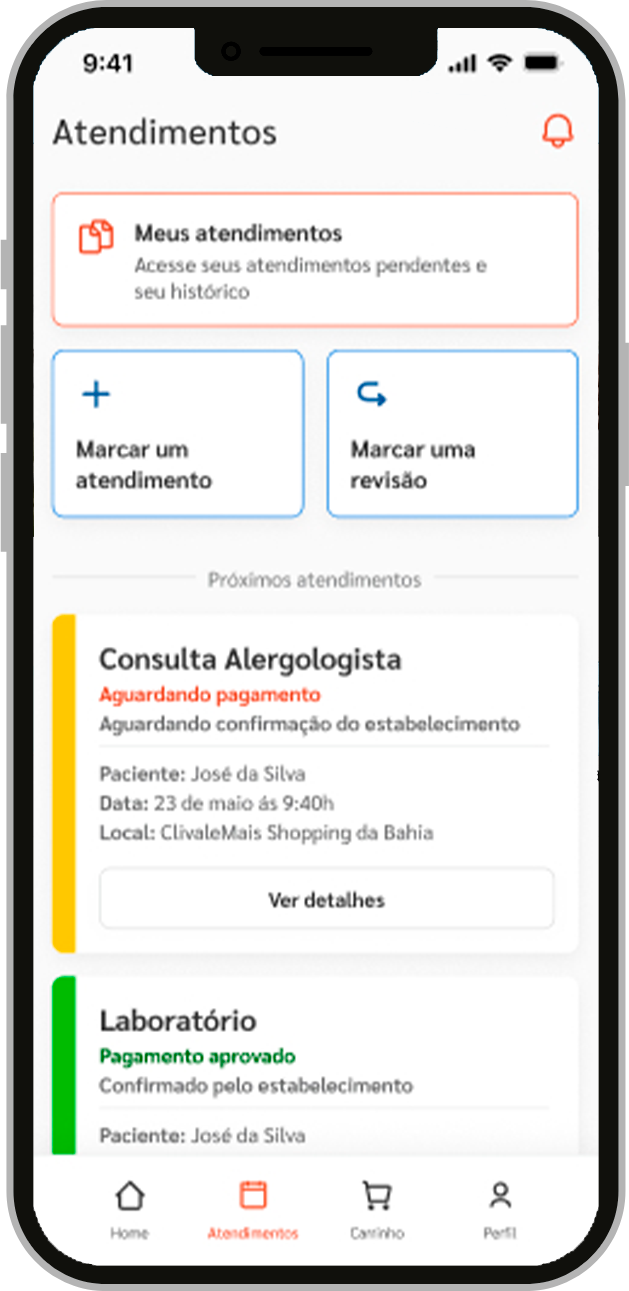Image resolution: width=629 pixels, height=1291 pixels.
Task: Open the Carrinho tab
Action: click(x=376, y=1209)
